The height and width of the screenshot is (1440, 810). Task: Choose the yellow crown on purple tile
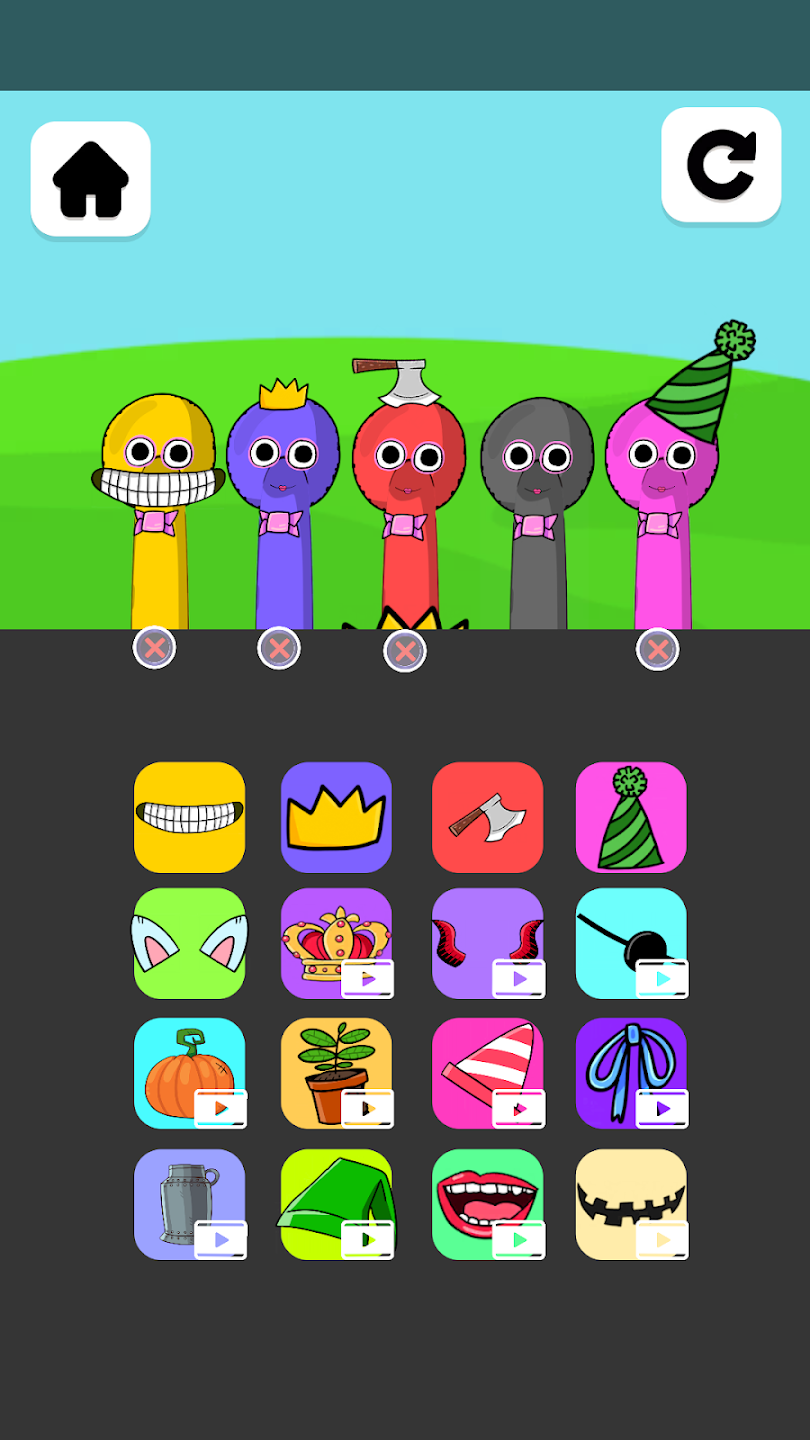[336, 817]
